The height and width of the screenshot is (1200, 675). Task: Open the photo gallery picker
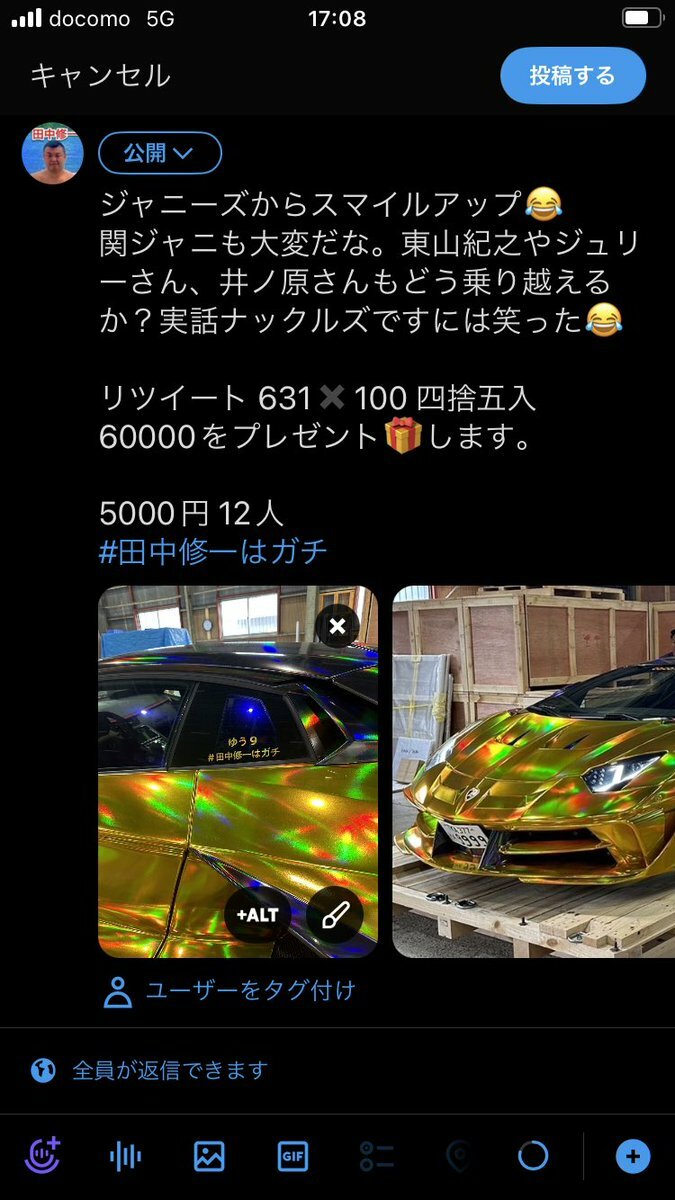coord(209,1157)
